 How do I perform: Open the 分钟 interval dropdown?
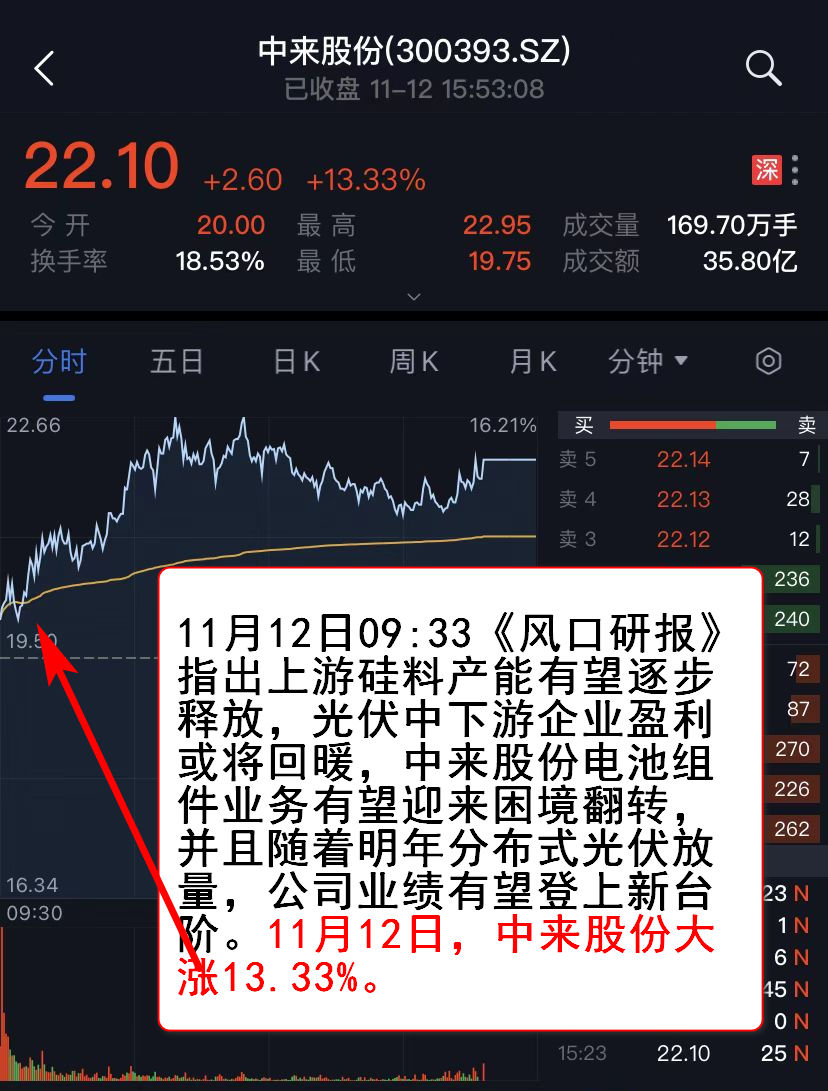coord(648,361)
